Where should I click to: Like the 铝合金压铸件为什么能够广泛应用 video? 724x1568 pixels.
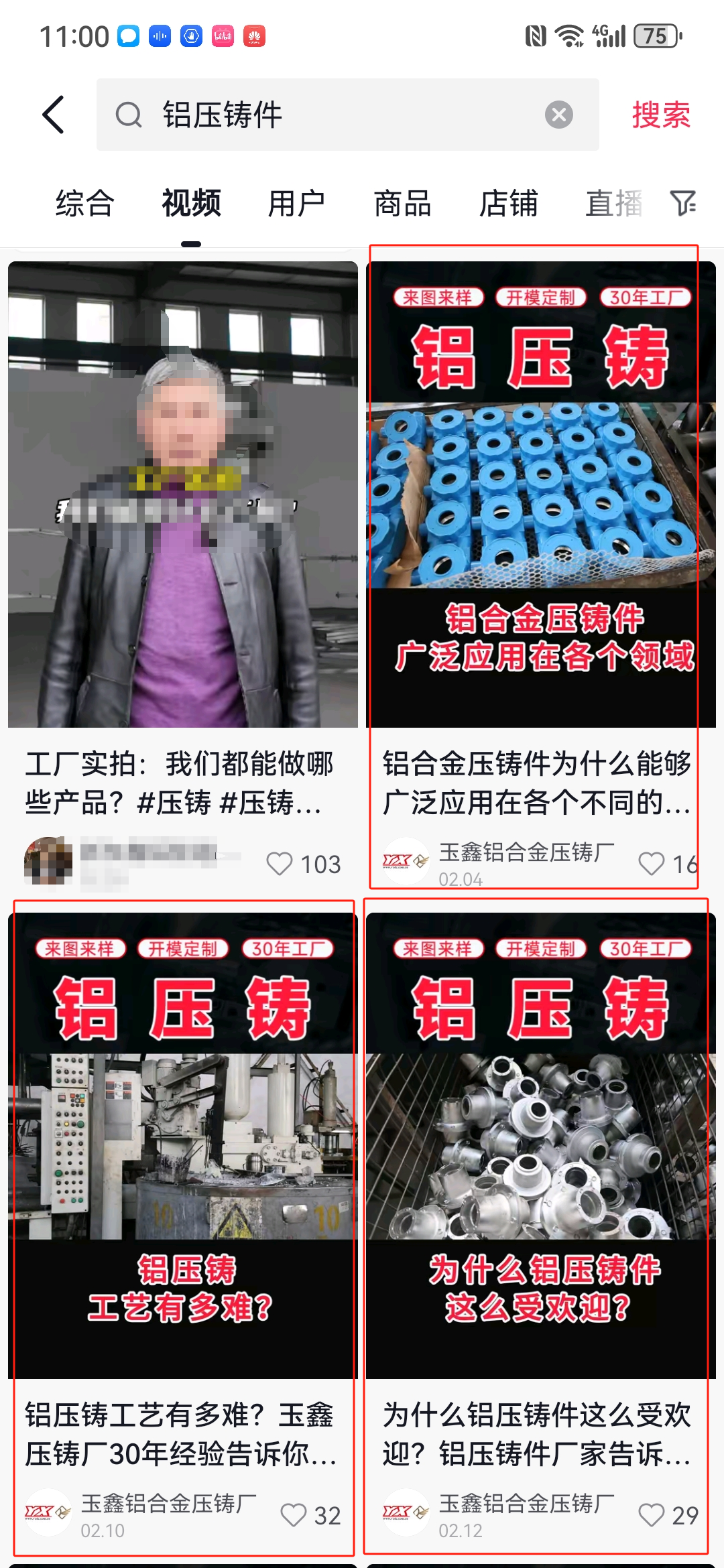[651, 864]
